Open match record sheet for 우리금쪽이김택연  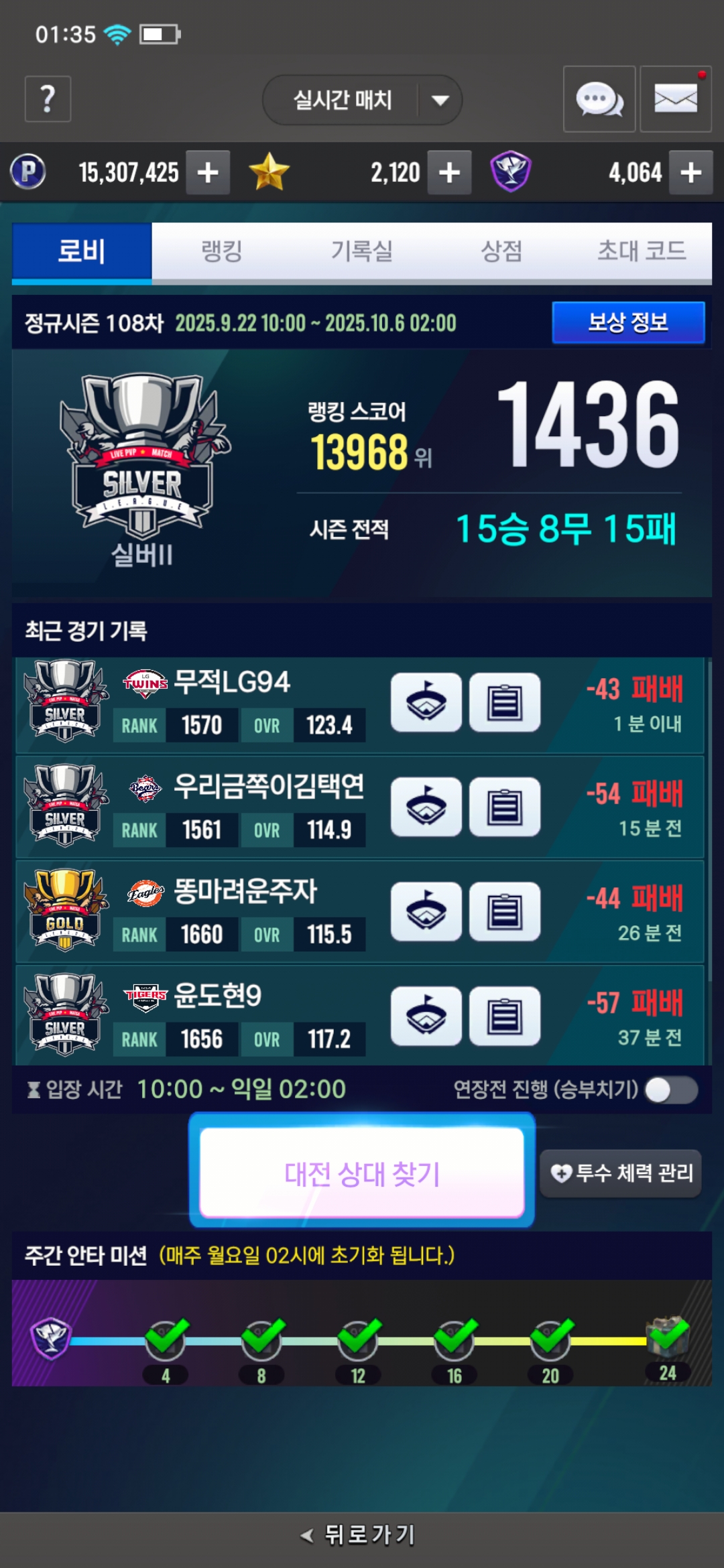tap(504, 807)
